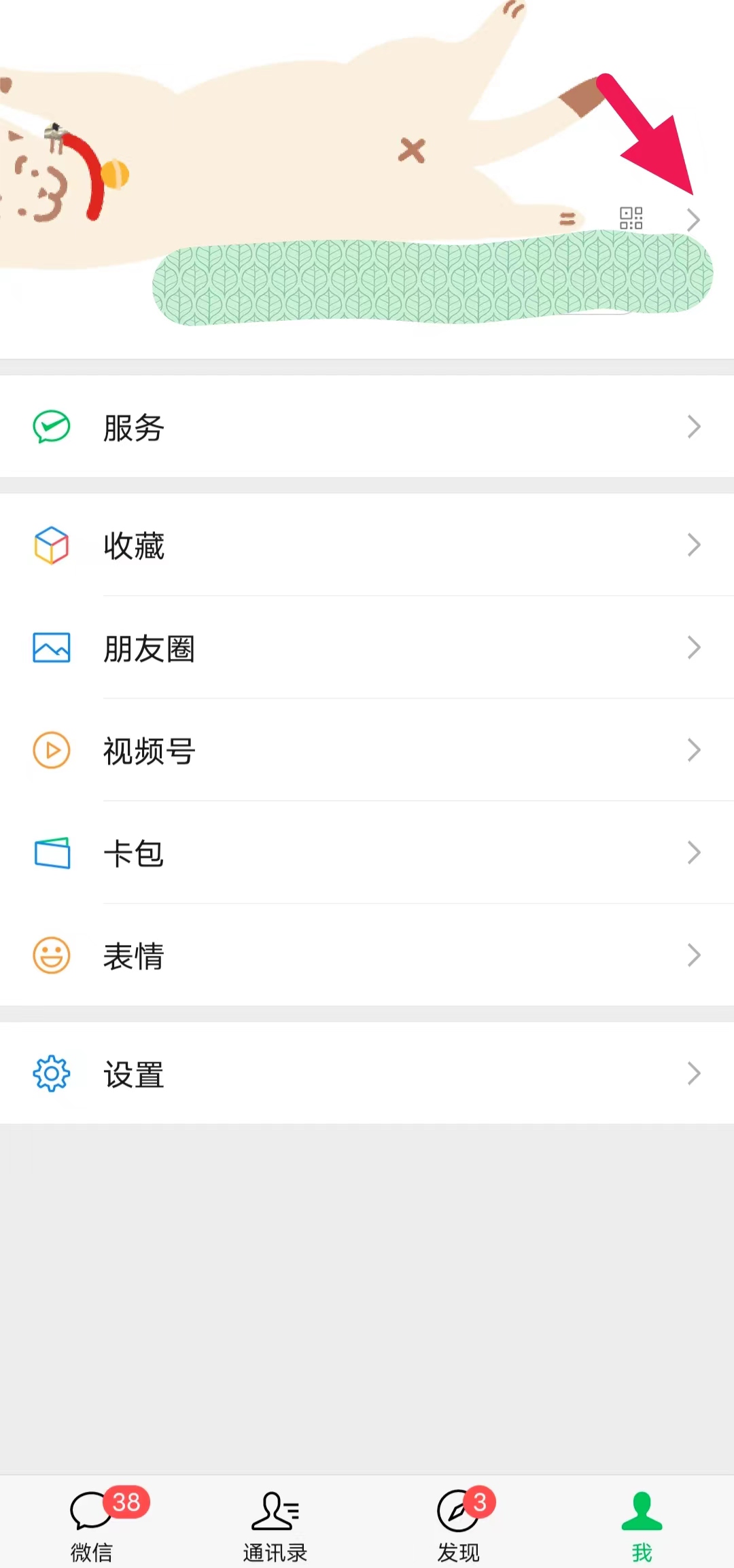734x1568 pixels.
Task: Go to 朋友圈 Moments
Action: coord(367,647)
